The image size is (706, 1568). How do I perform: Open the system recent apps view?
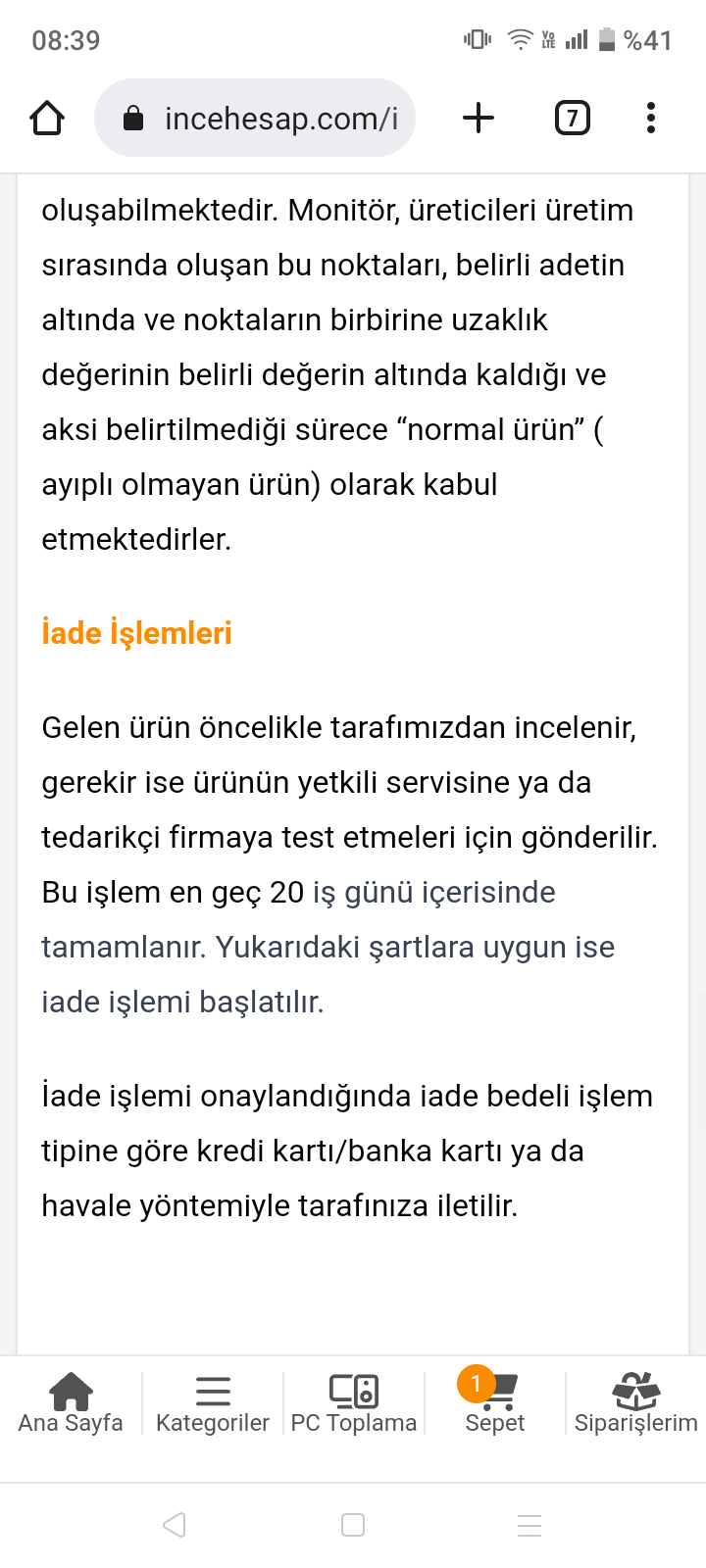[529, 1525]
